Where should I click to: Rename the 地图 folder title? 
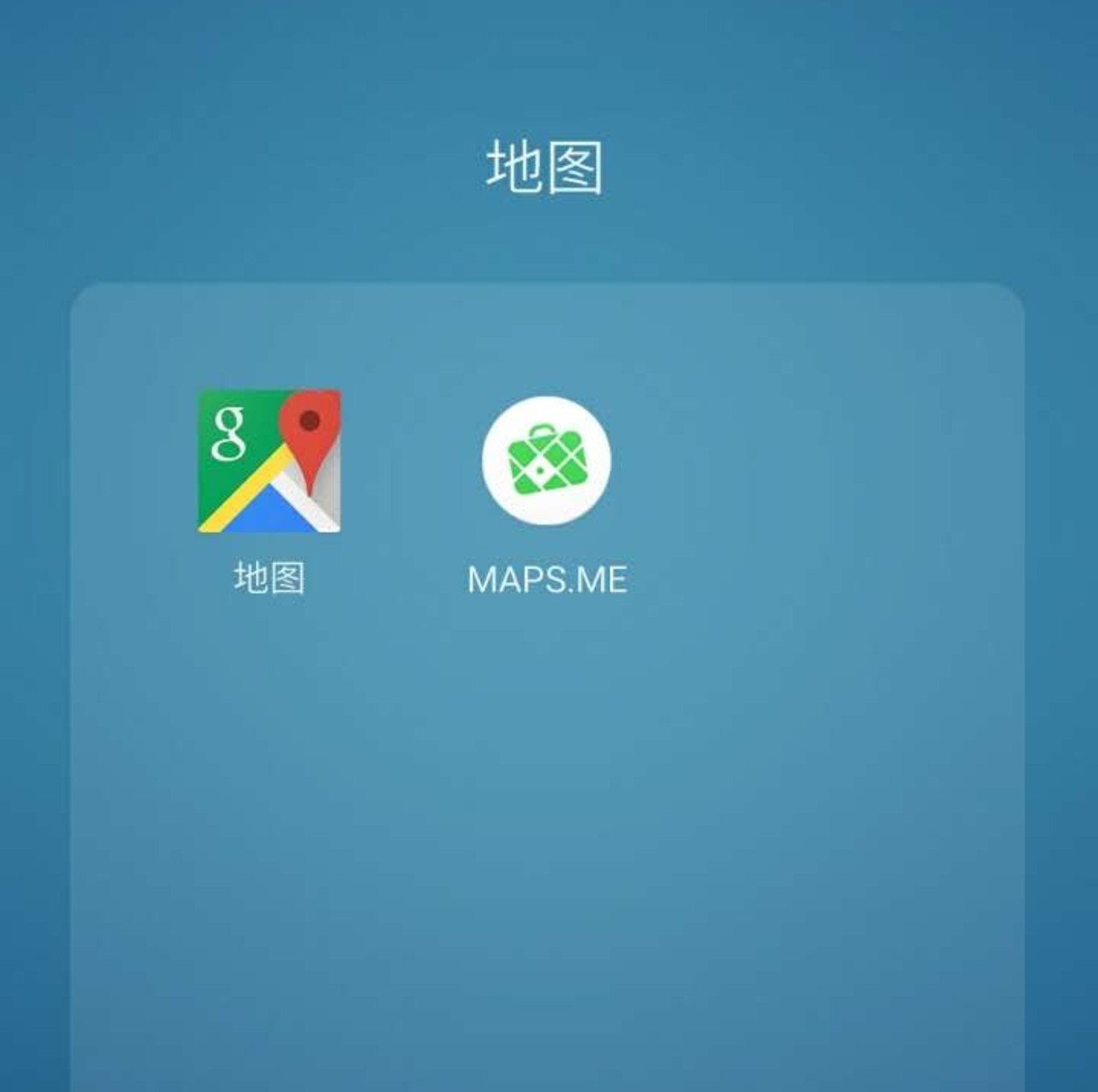pyautogui.click(x=544, y=167)
